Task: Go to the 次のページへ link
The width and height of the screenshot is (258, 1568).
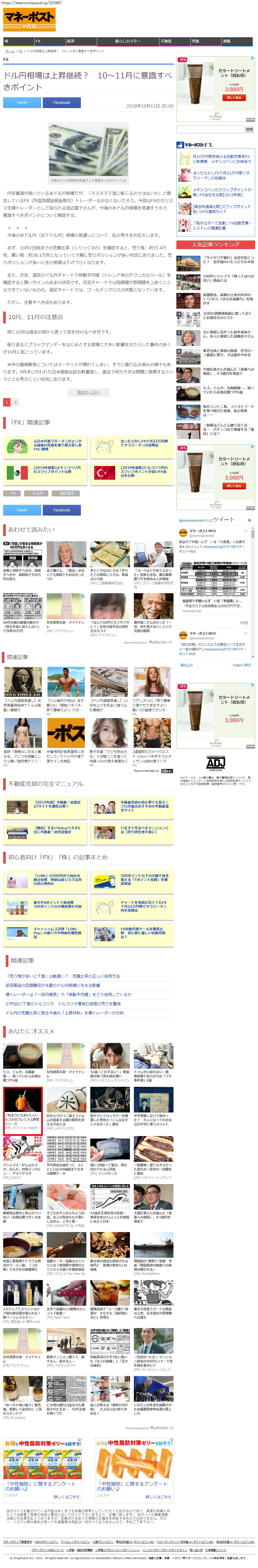Action: [88, 392]
